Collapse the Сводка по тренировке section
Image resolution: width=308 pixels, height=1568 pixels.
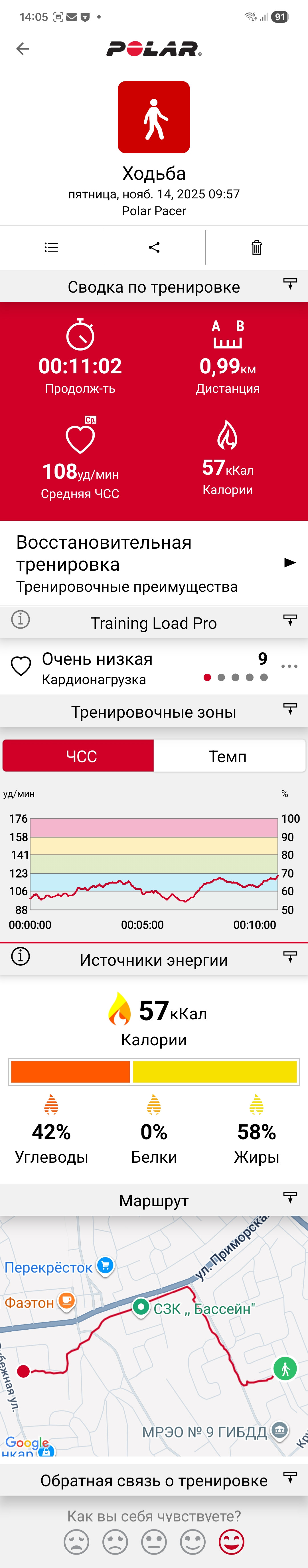[290, 284]
